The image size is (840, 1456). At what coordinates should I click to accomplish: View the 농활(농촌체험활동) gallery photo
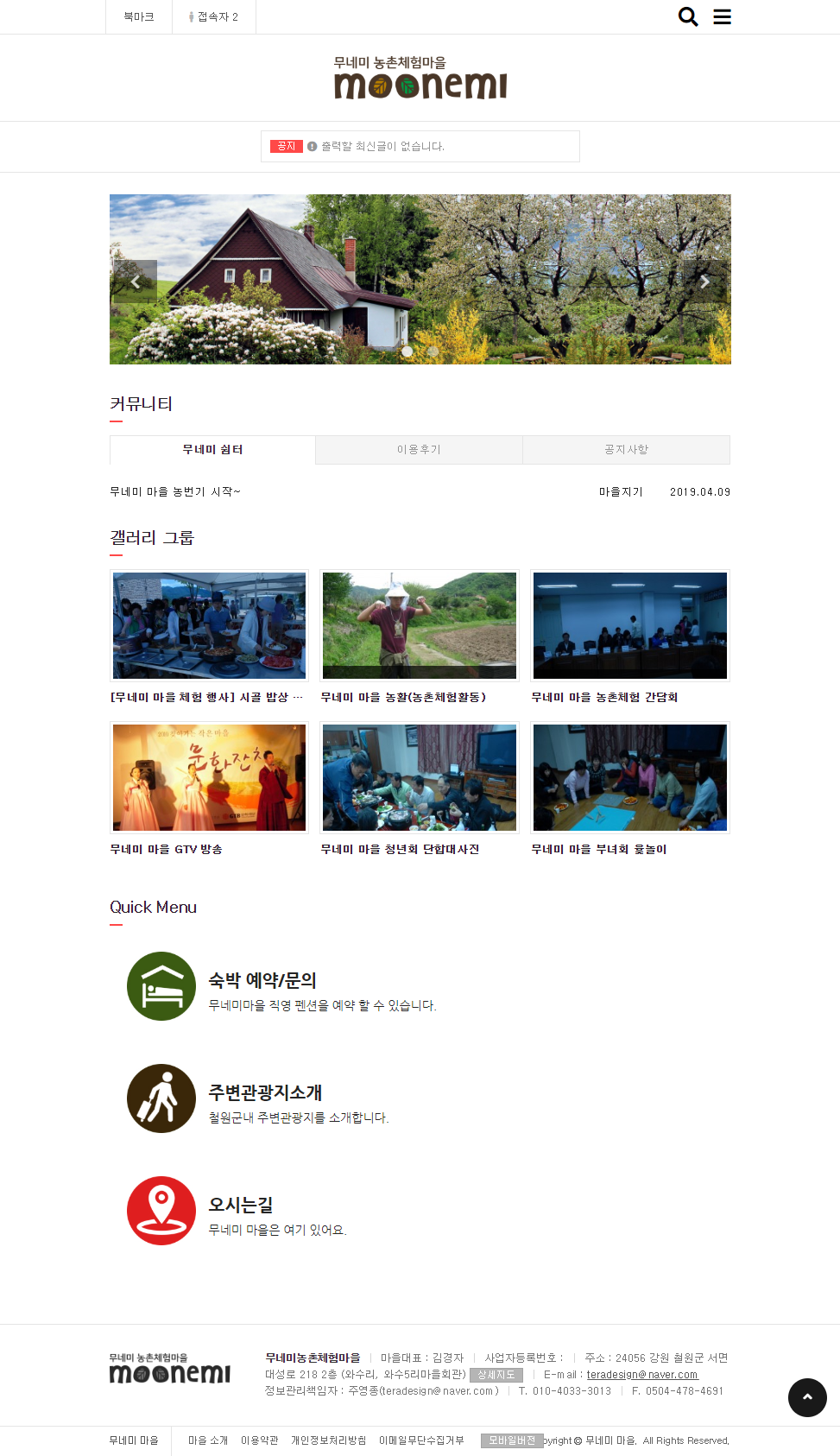(419, 625)
